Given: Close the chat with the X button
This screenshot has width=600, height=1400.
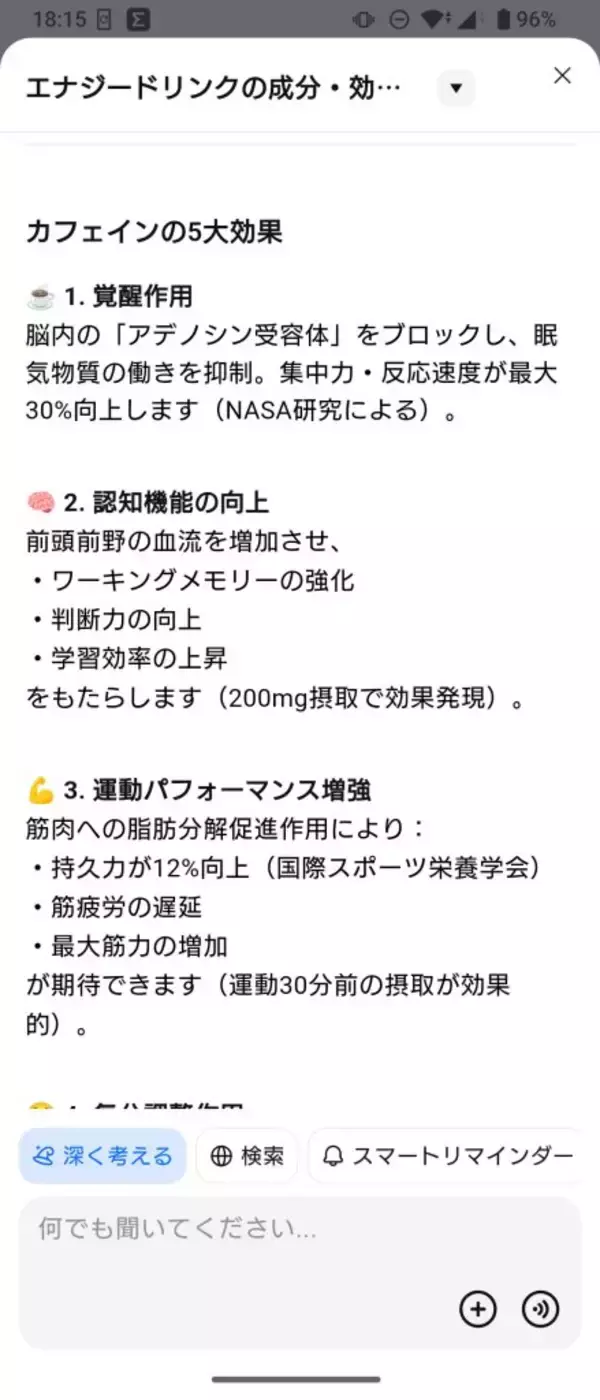Looking at the screenshot, I should (562, 76).
